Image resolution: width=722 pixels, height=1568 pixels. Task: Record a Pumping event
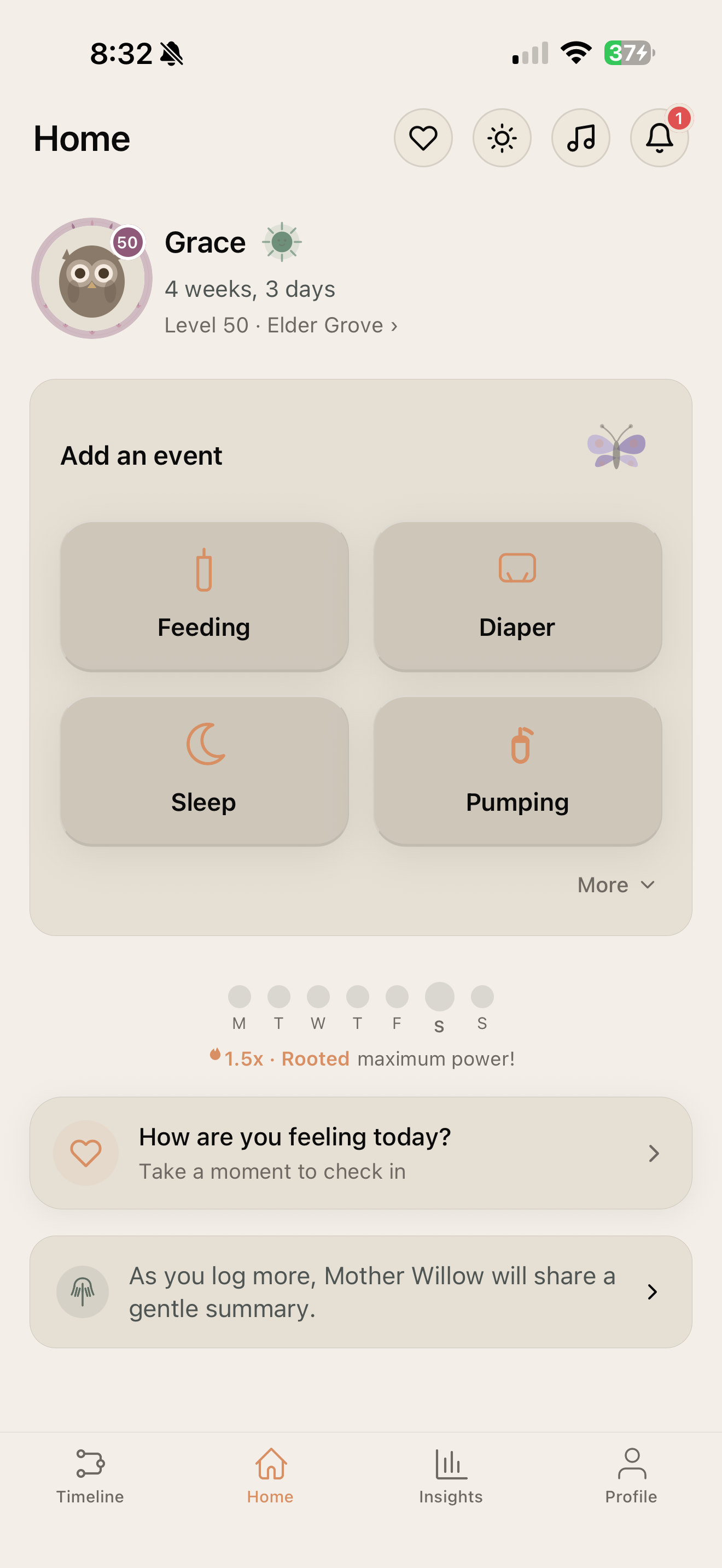pyautogui.click(x=517, y=771)
